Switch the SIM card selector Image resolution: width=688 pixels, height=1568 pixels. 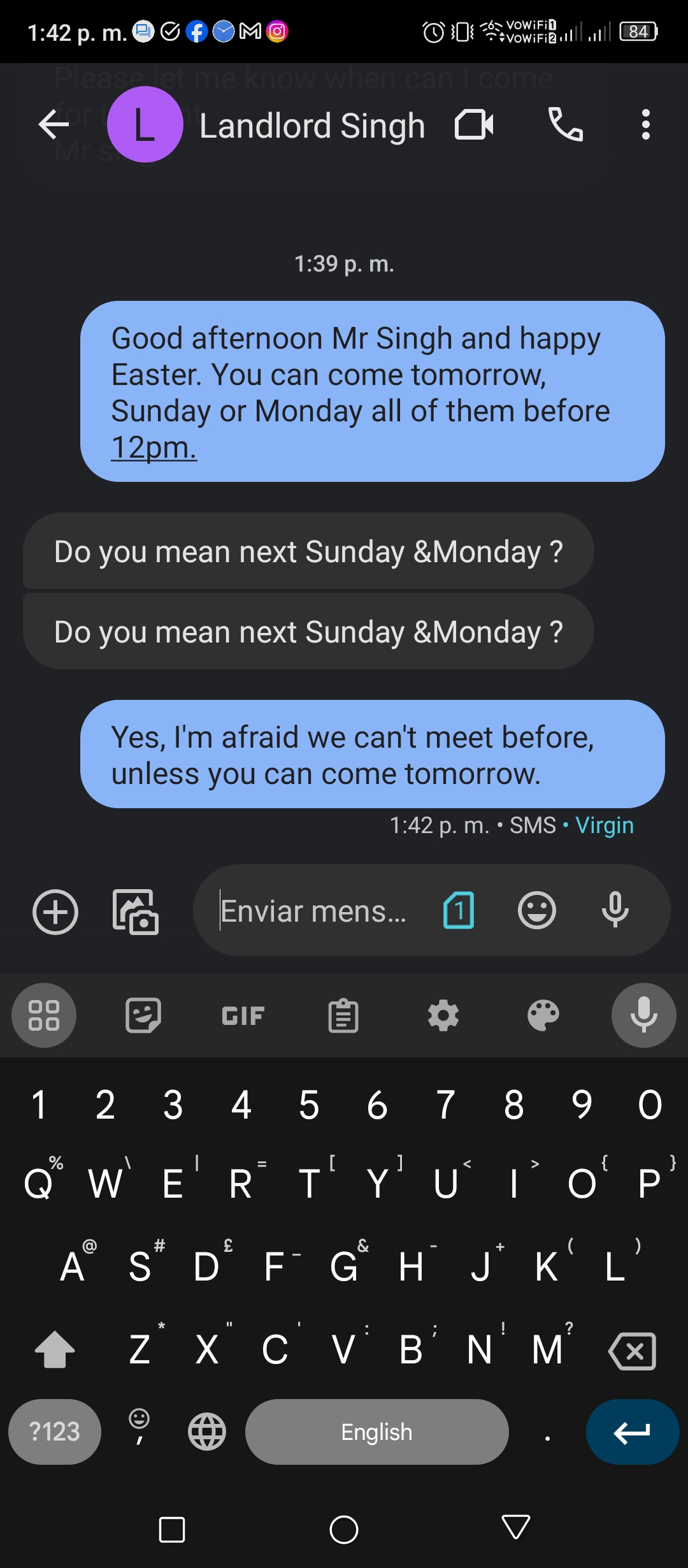coord(459,910)
